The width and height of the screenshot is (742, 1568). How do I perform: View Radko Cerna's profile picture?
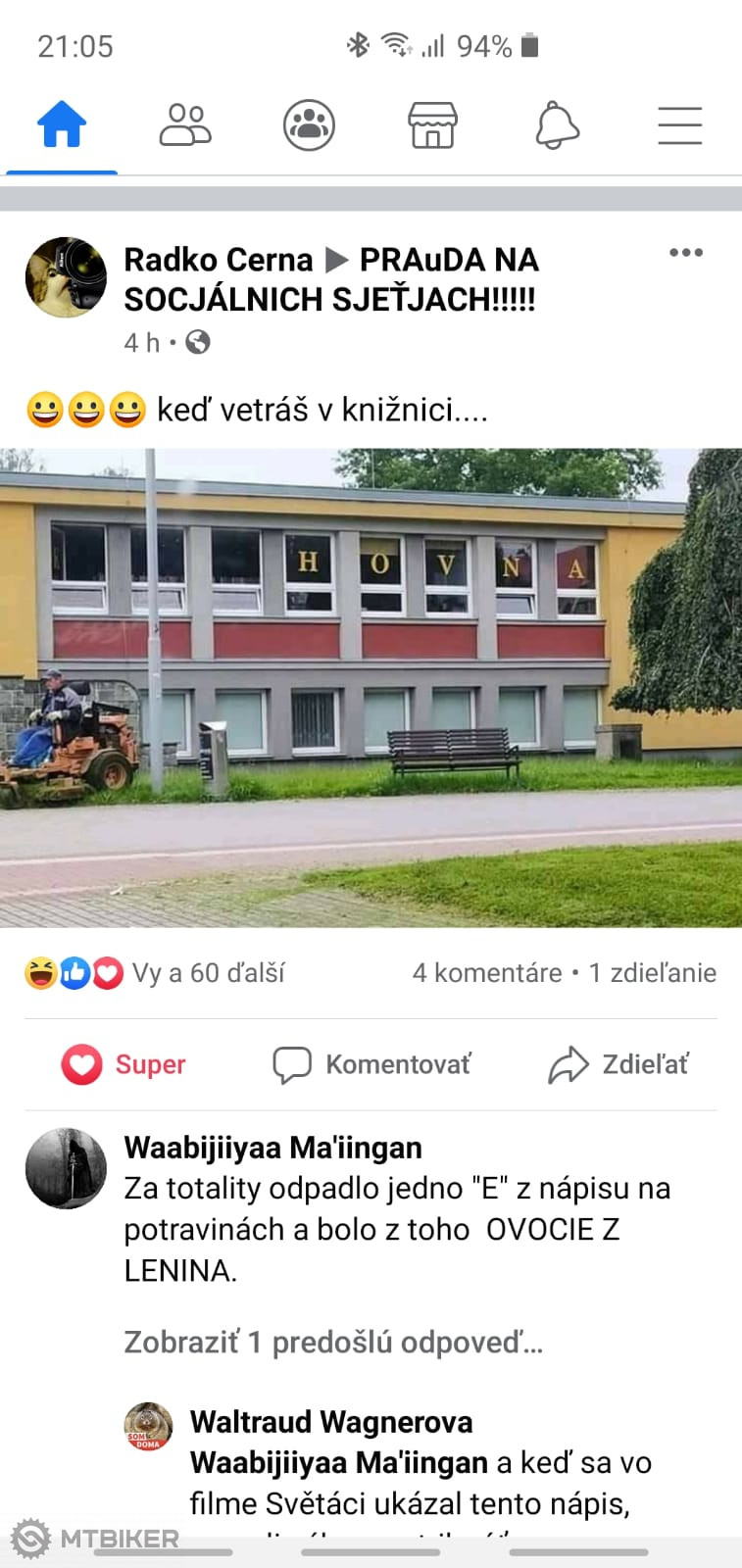pos(66,277)
